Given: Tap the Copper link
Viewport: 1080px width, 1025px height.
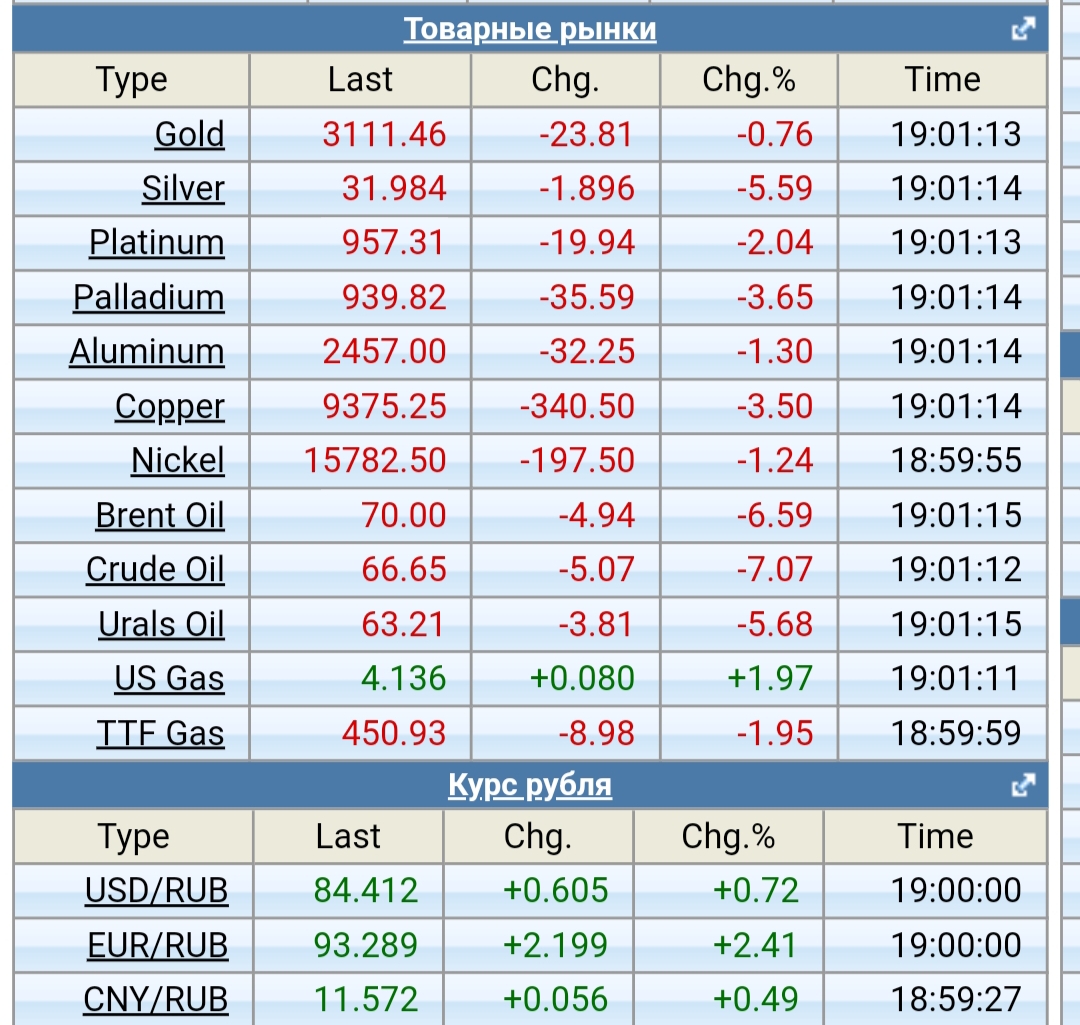Looking at the screenshot, I should [x=170, y=407].
